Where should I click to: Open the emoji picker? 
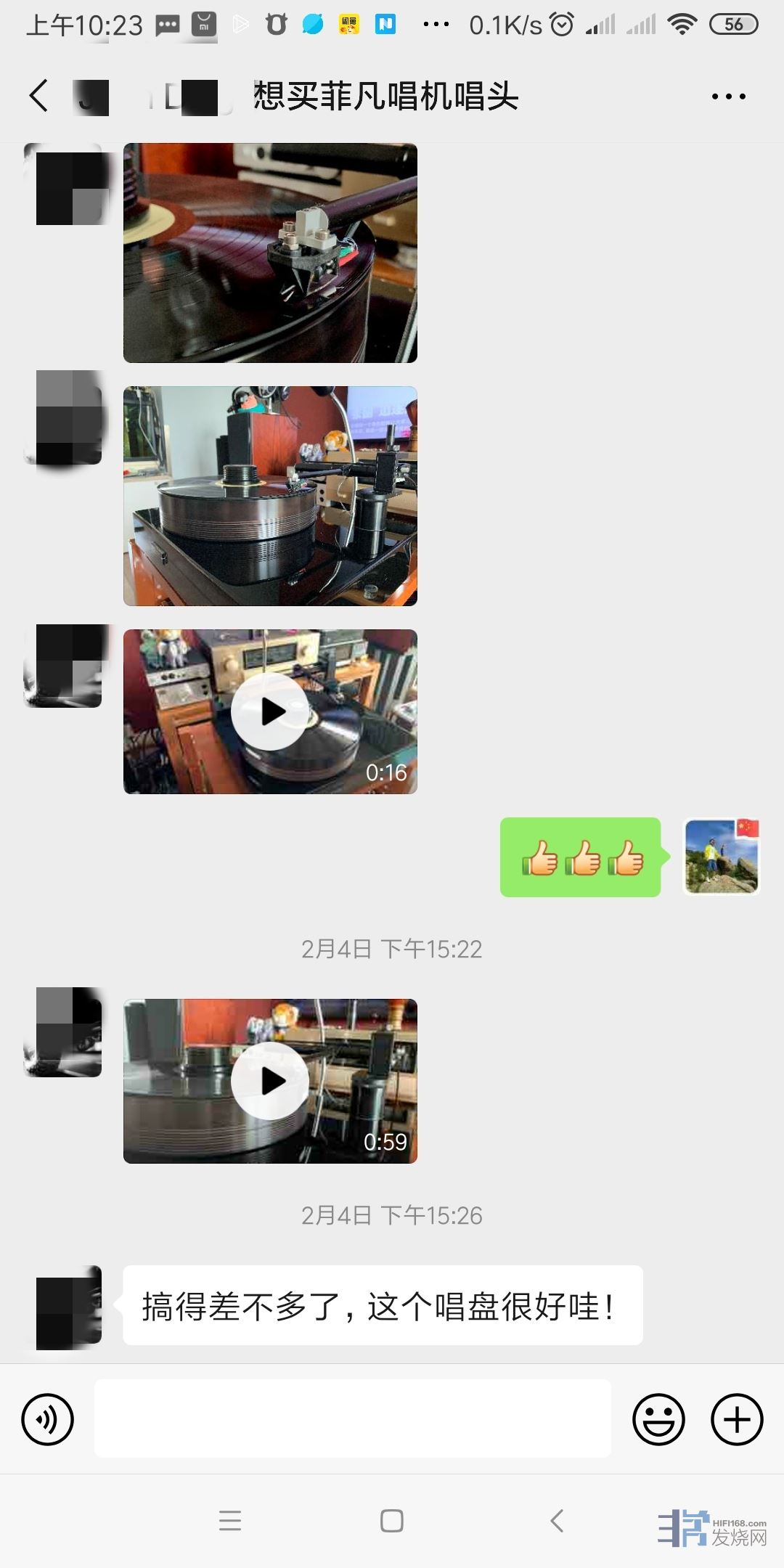tap(658, 1419)
